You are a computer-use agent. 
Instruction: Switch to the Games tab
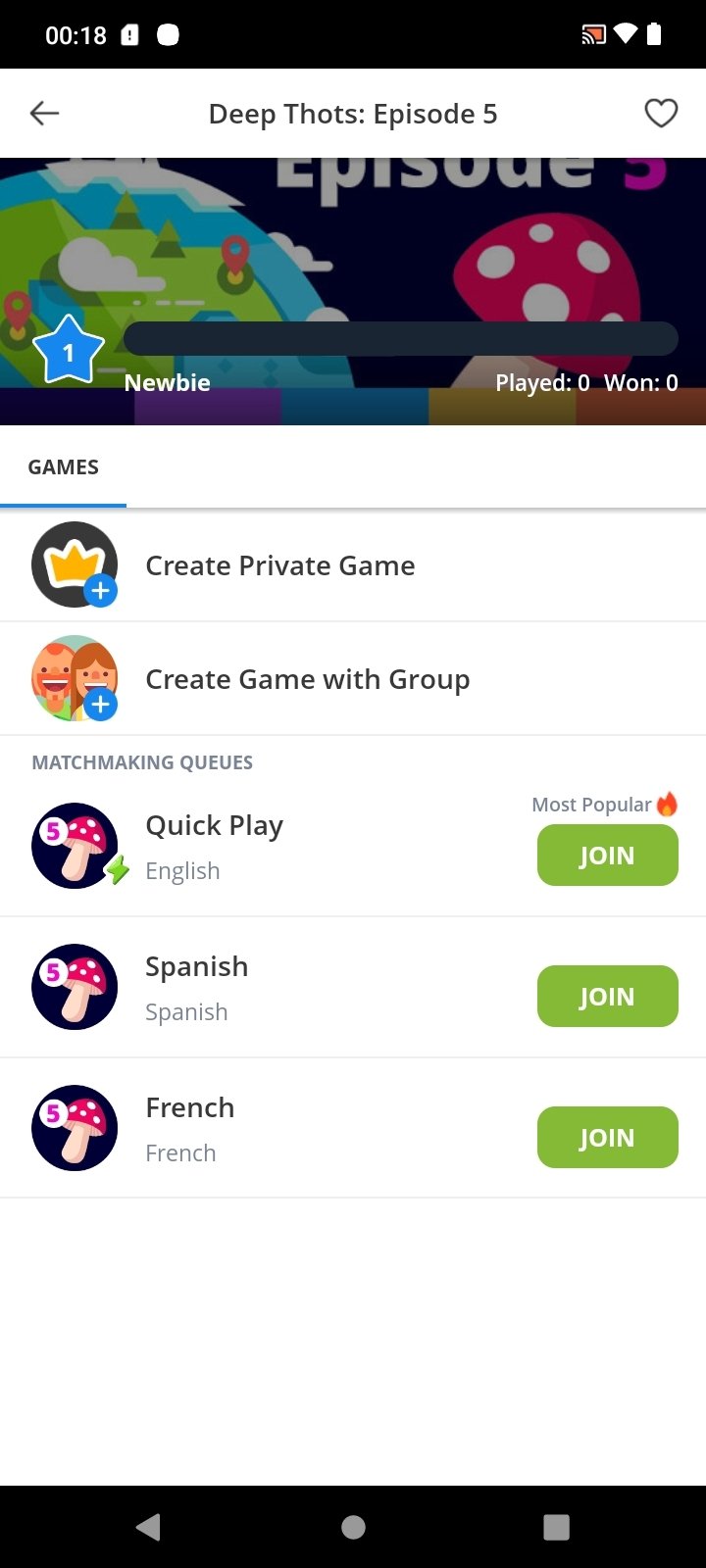coord(64,467)
